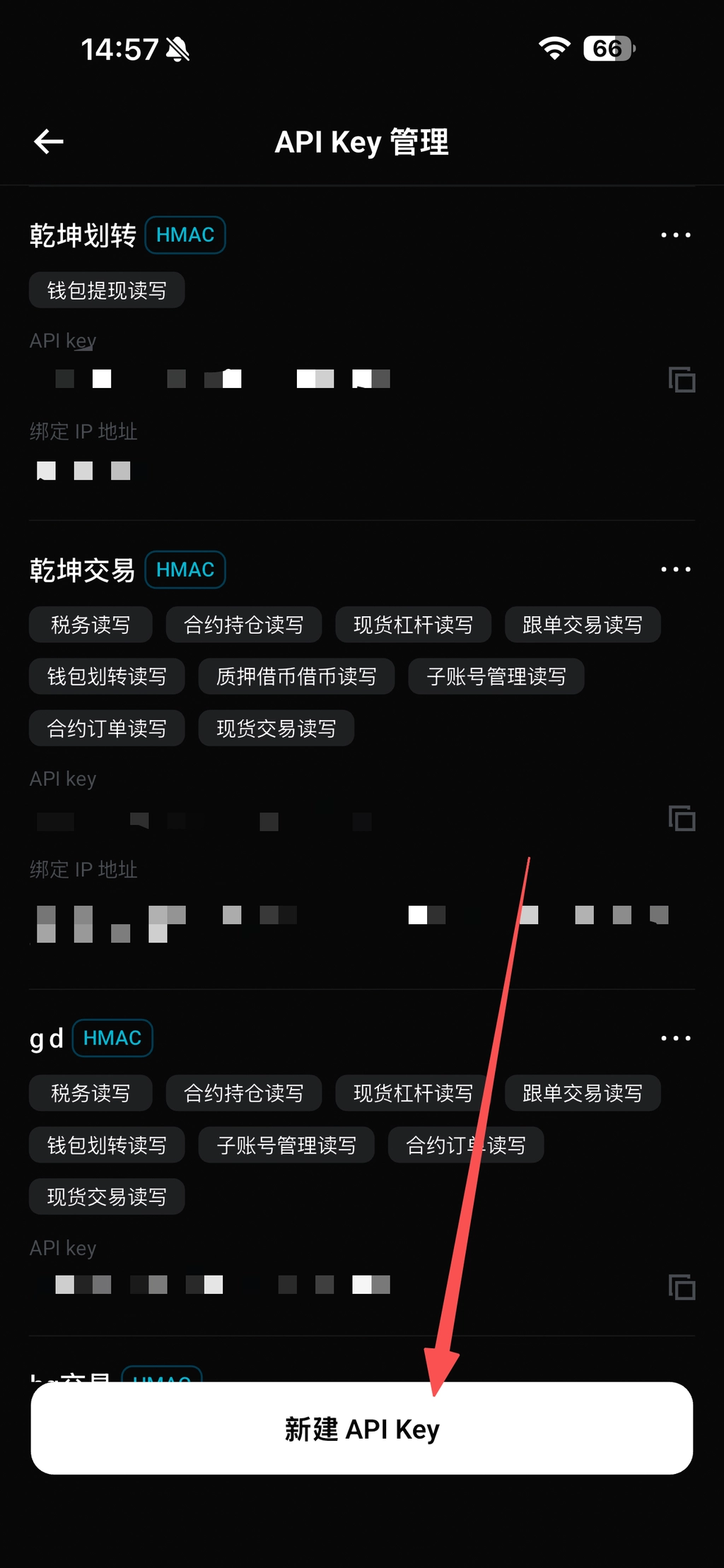The width and height of the screenshot is (724, 1568).
Task: Go back from API Key 管理
Action: [x=49, y=142]
